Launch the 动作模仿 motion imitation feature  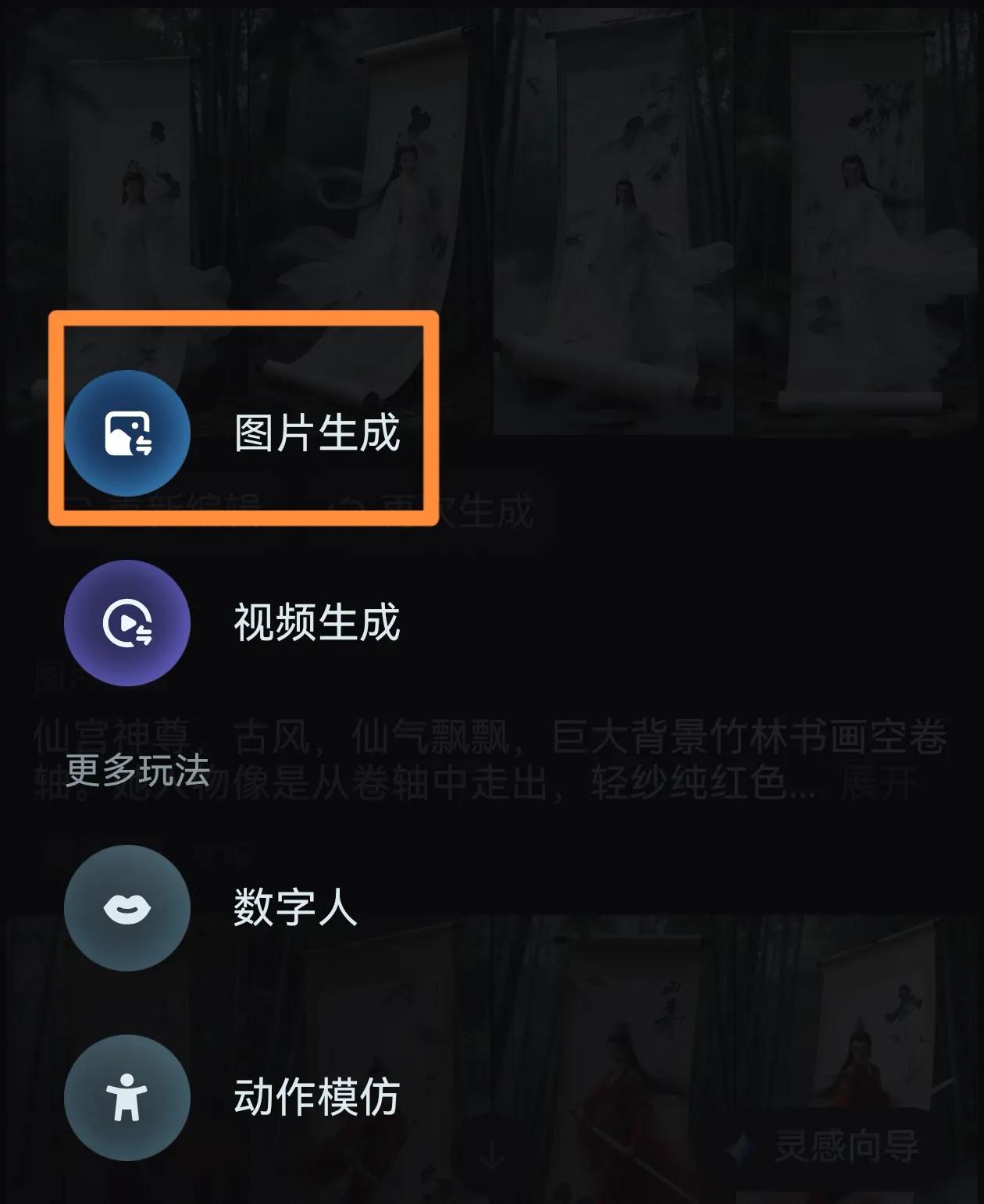pos(233,1098)
